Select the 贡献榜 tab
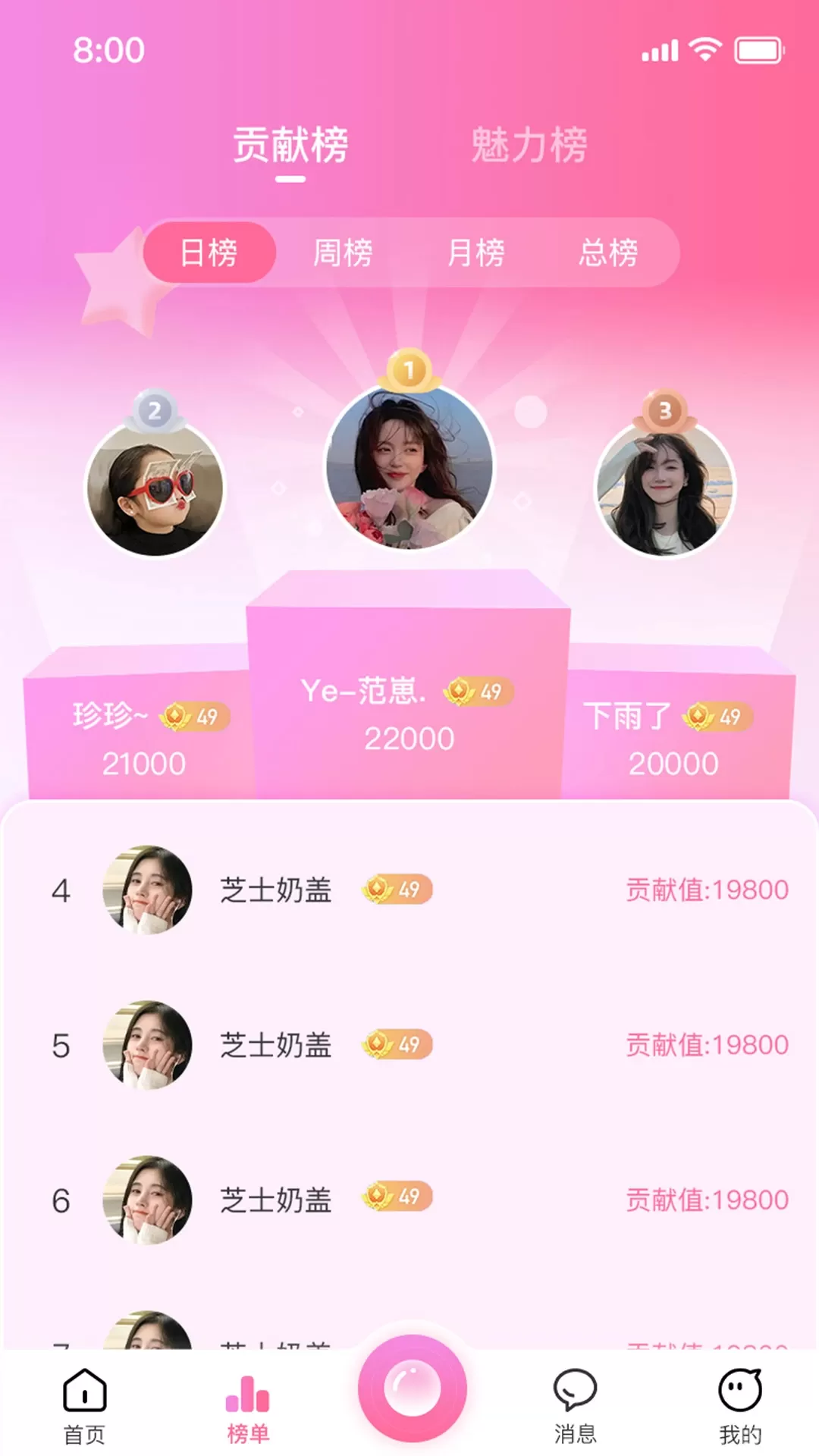Image resolution: width=819 pixels, height=1456 pixels. pos(290,144)
